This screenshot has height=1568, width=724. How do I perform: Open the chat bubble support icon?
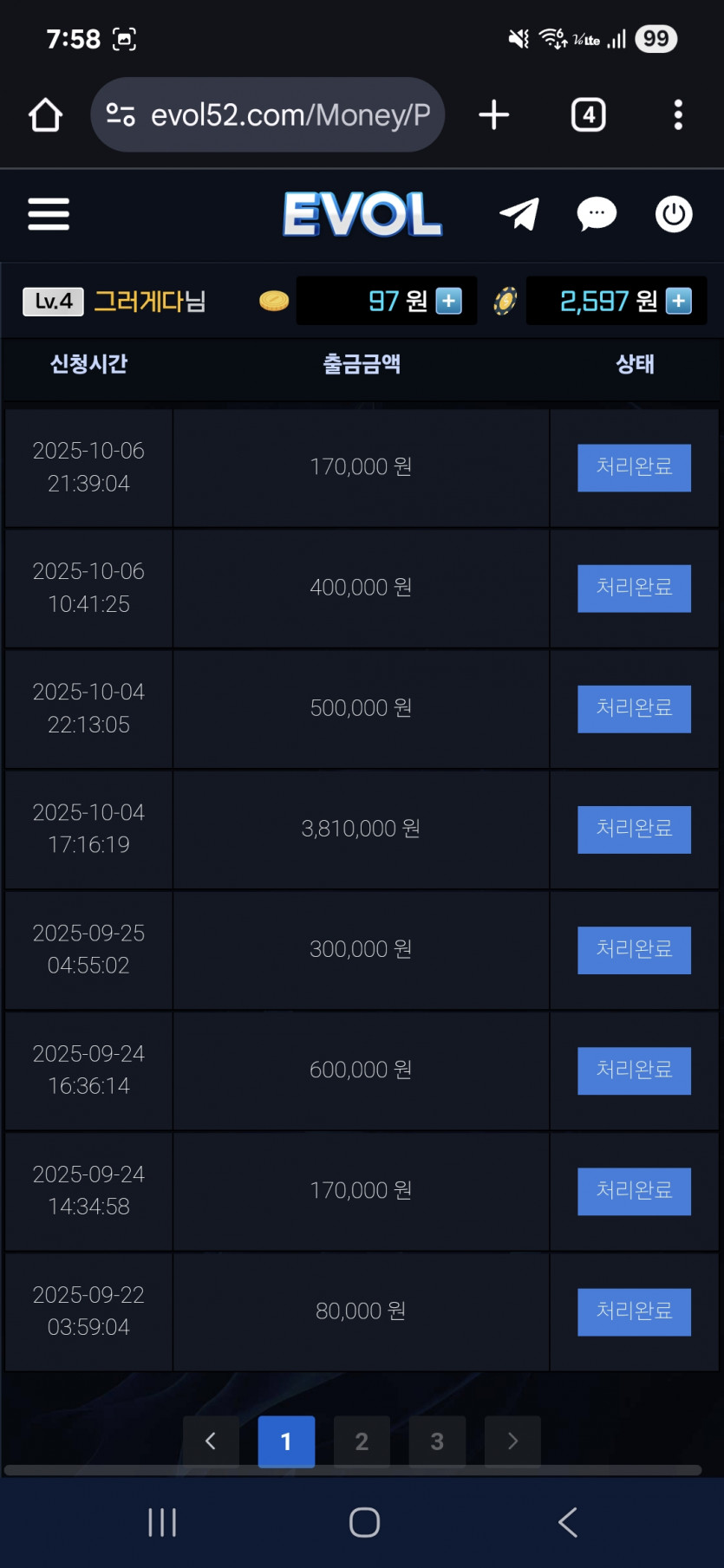pos(597,214)
